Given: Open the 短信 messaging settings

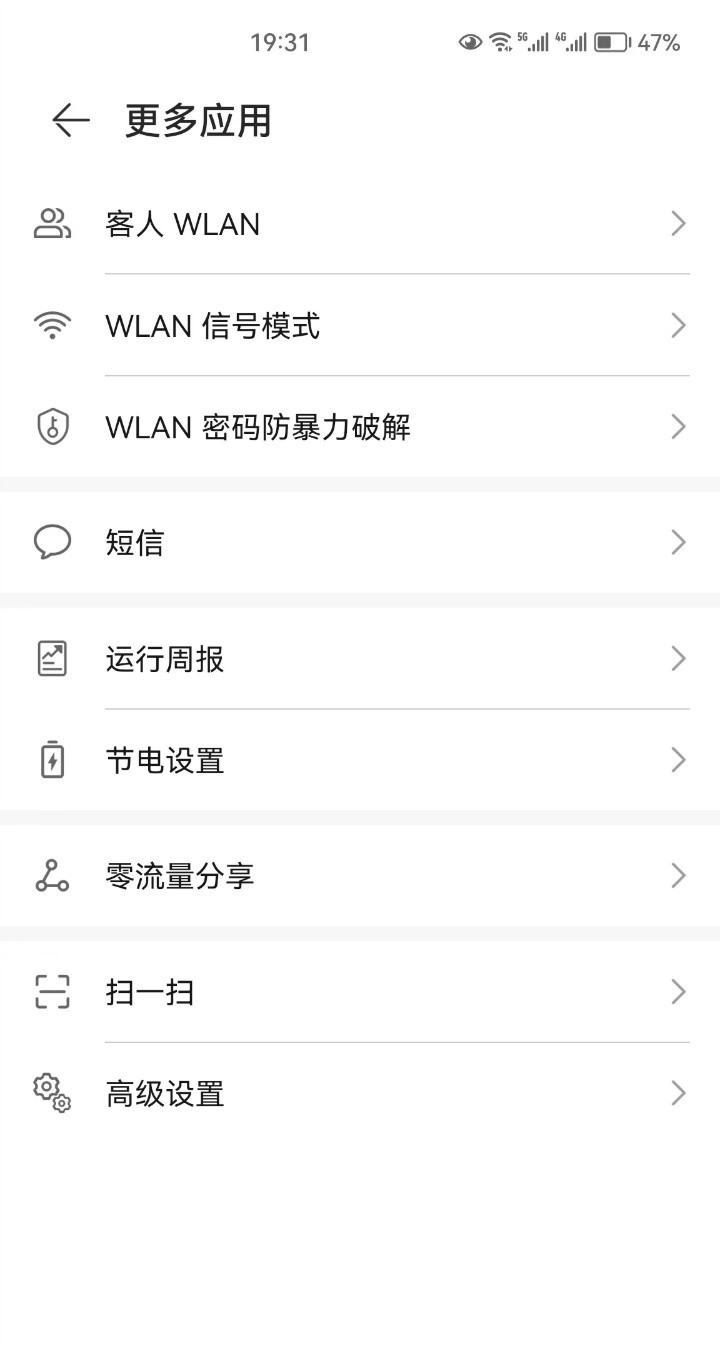Looking at the screenshot, I should pyautogui.click(x=360, y=542).
